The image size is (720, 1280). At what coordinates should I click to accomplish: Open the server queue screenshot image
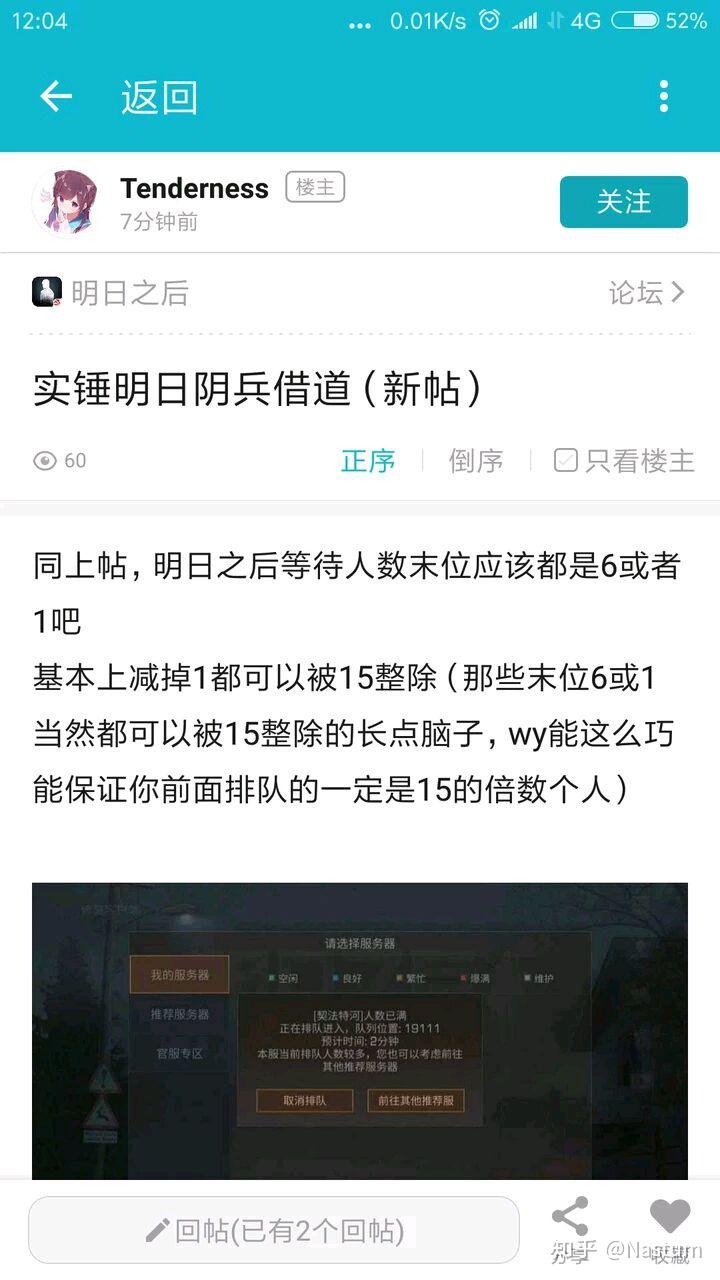coord(360,1030)
